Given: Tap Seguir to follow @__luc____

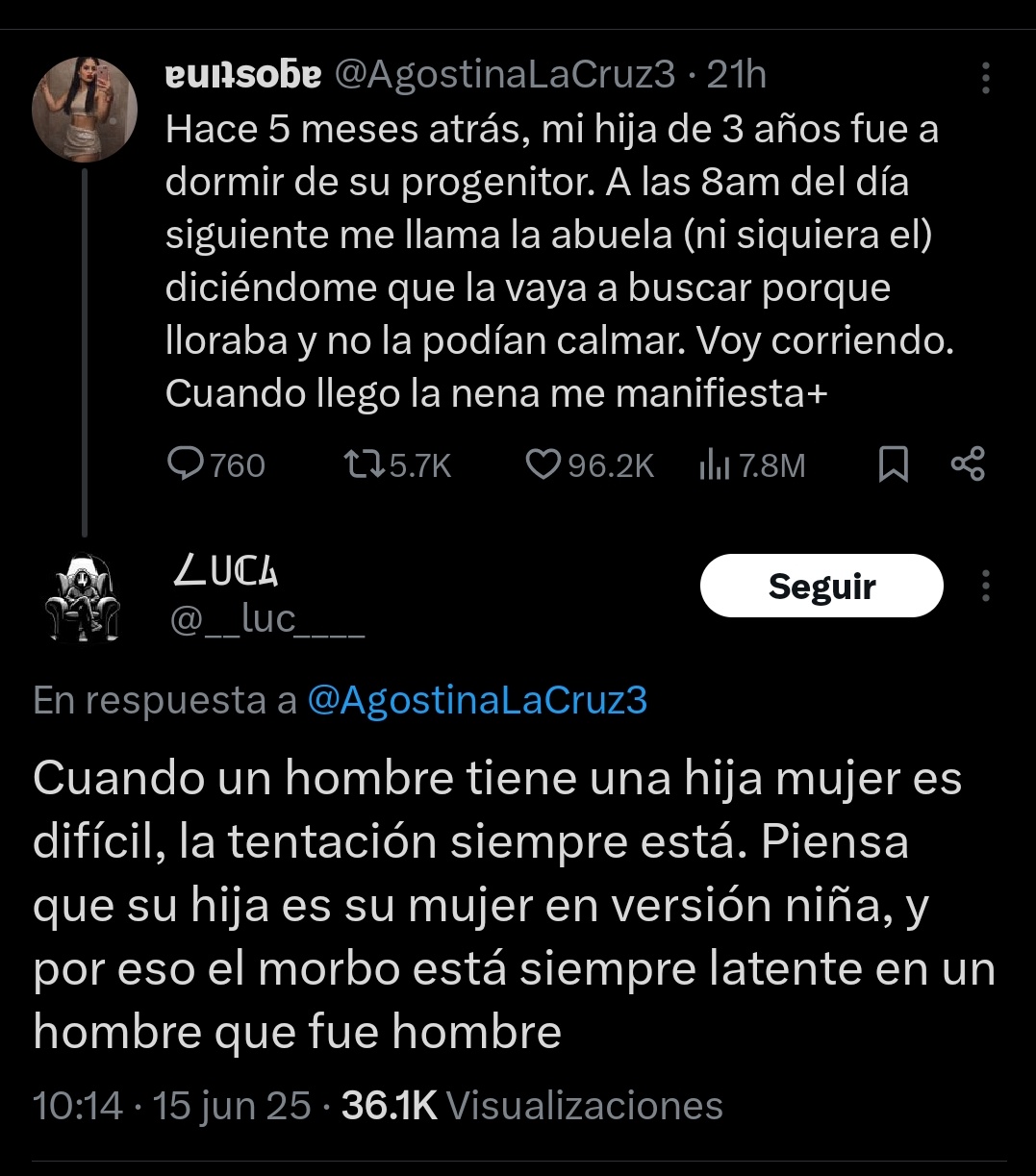Looking at the screenshot, I should (x=821, y=586).
